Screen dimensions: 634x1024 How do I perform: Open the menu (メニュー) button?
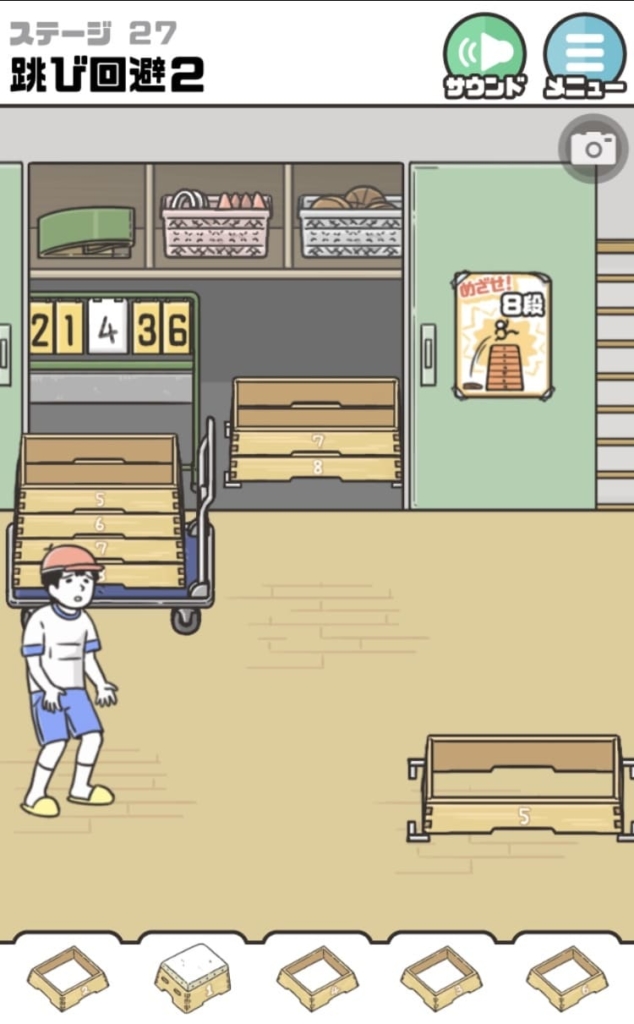pos(584,54)
